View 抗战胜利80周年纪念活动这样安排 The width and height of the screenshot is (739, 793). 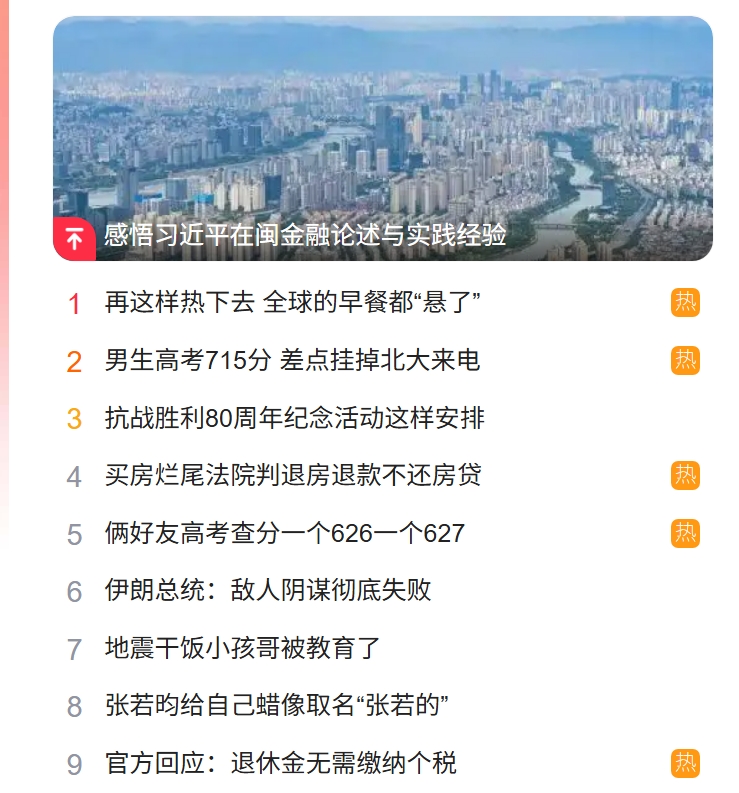click(294, 418)
